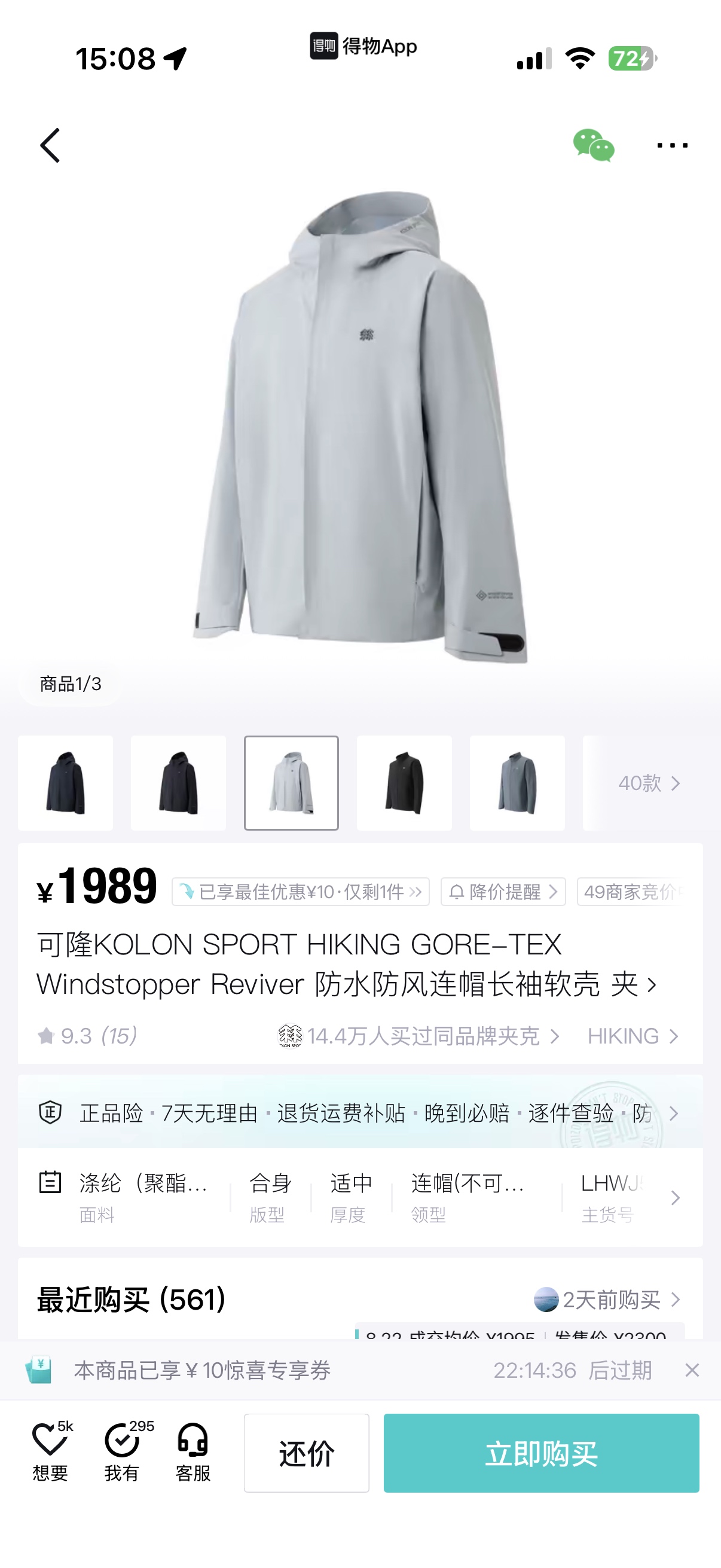Open the 正品险 service guarantees row
Screen dimensions: 721x1568
(360, 1114)
